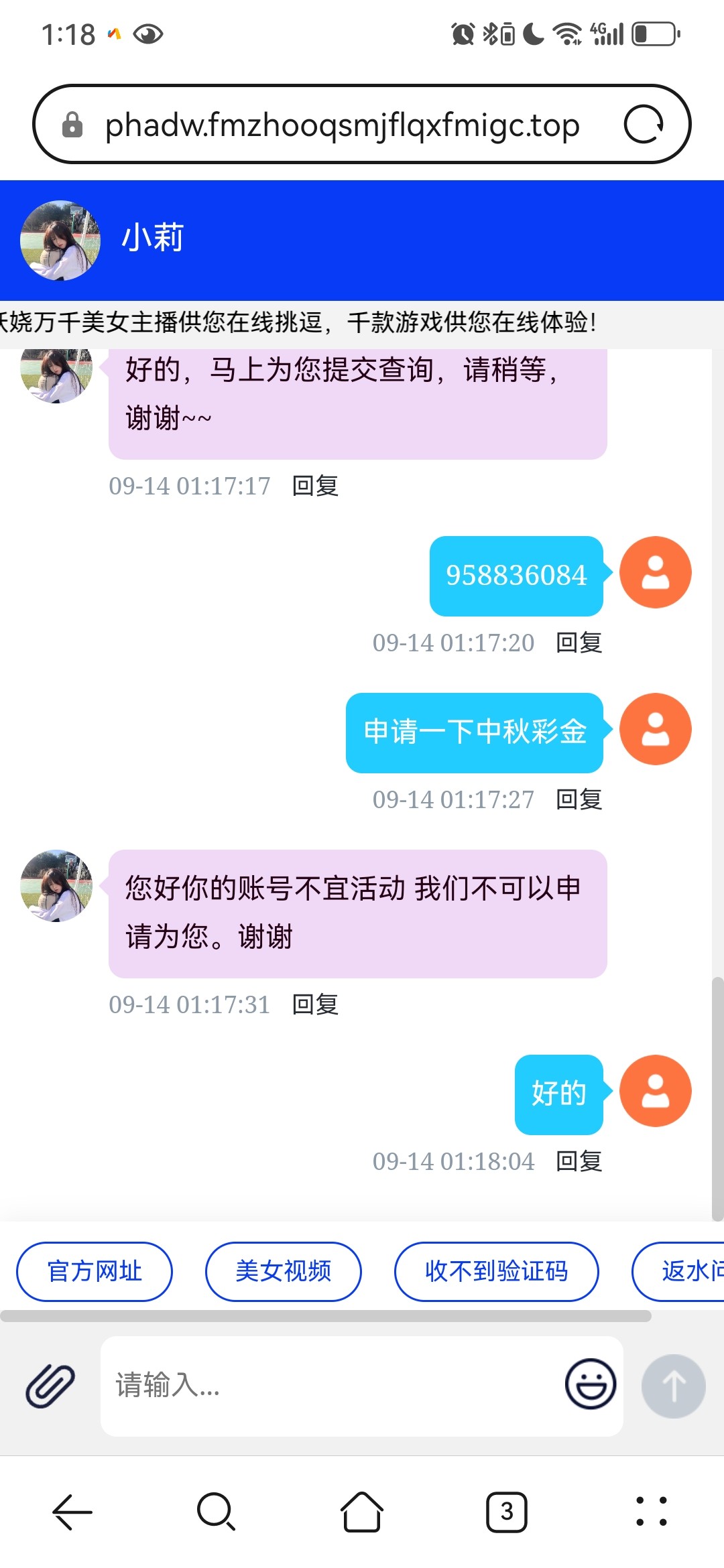Tap the paperclip attachment icon

[50, 1385]
